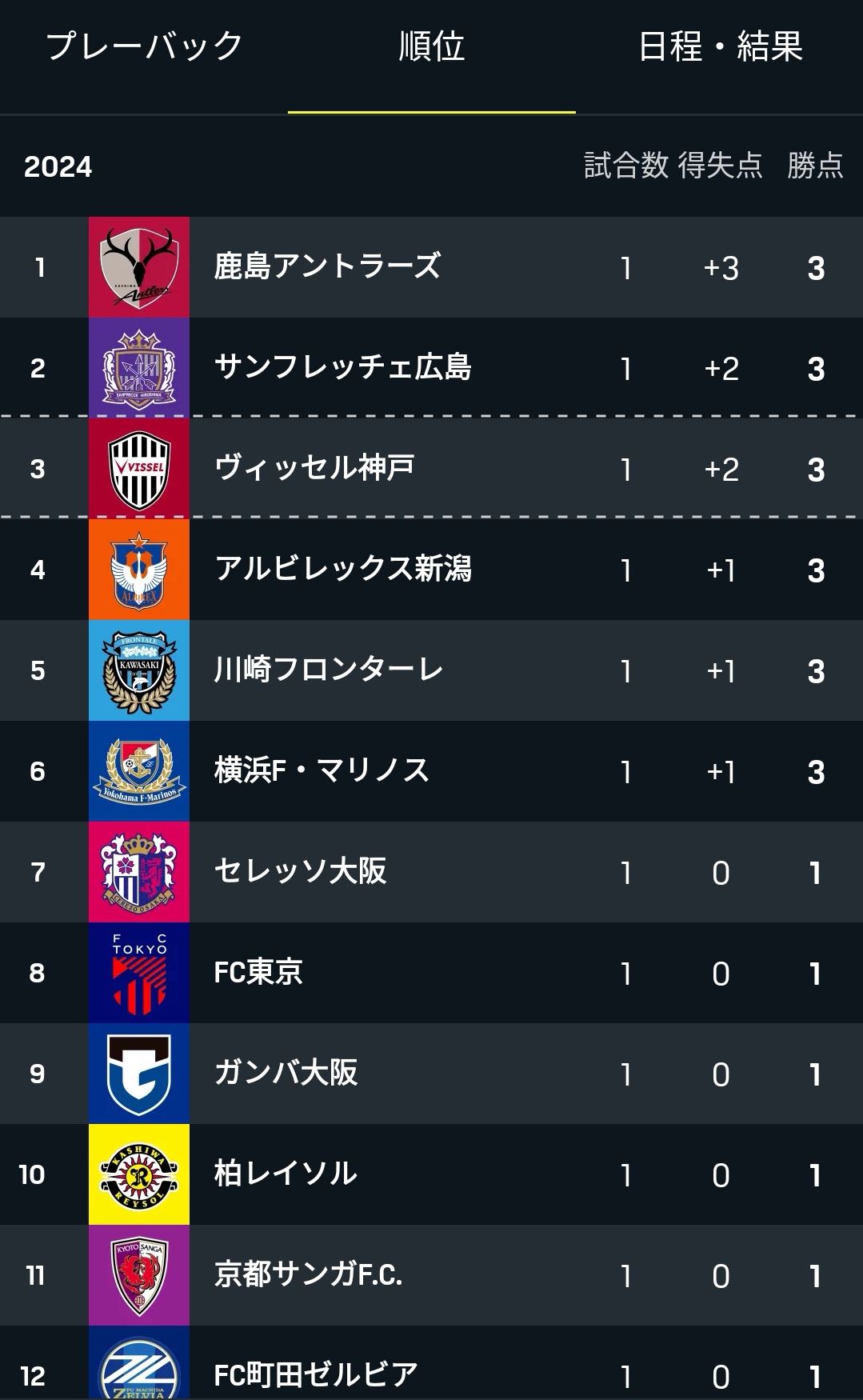Image resolution: width=863 pixels, height=1400 pixels.
Task: Open 川崎フロンターレ team row
Action: pyautogui.click(x=431, y=670)
